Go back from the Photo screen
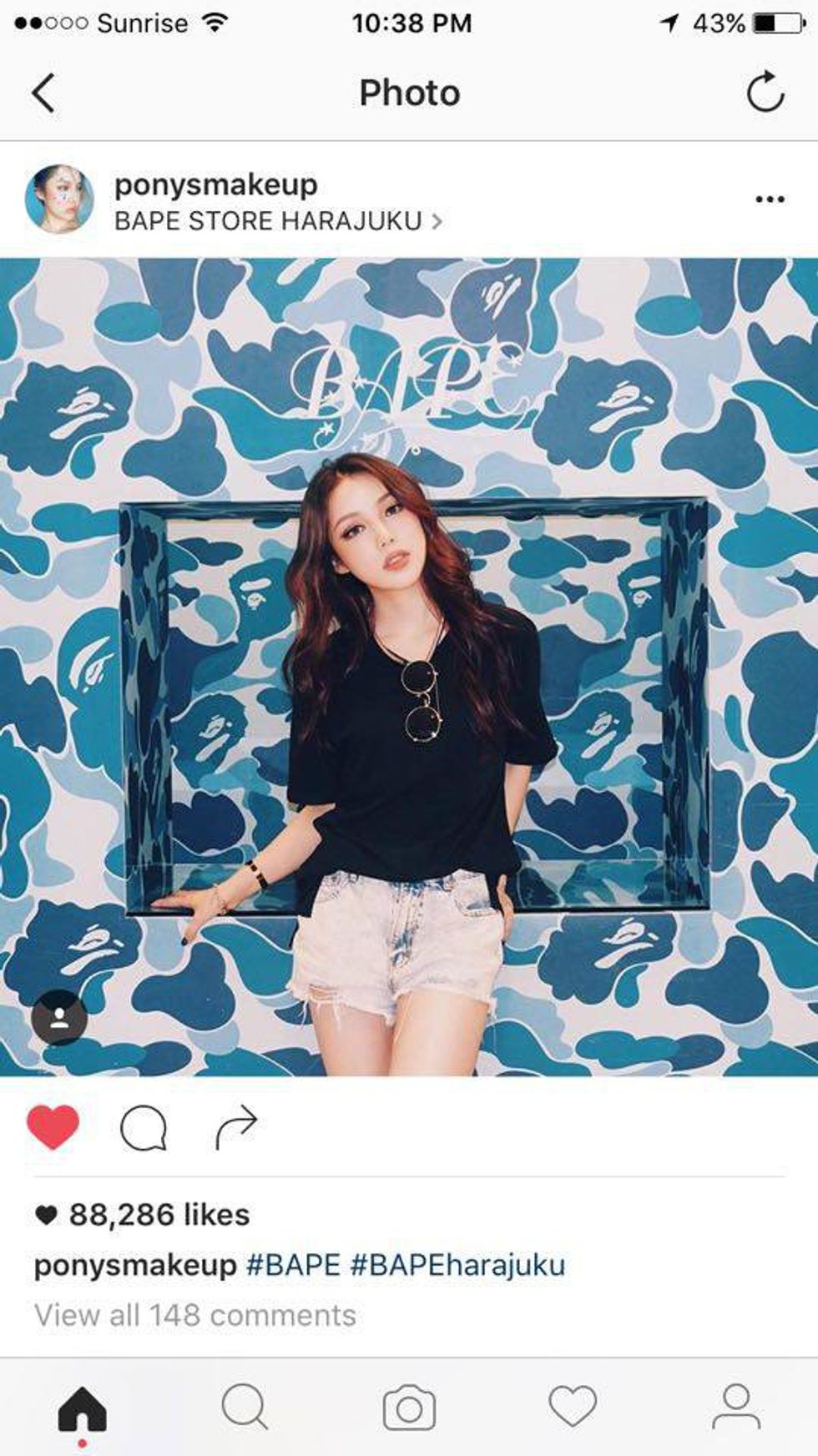The height and width of the screenshot is (1456, 818). tap(43, 93)
